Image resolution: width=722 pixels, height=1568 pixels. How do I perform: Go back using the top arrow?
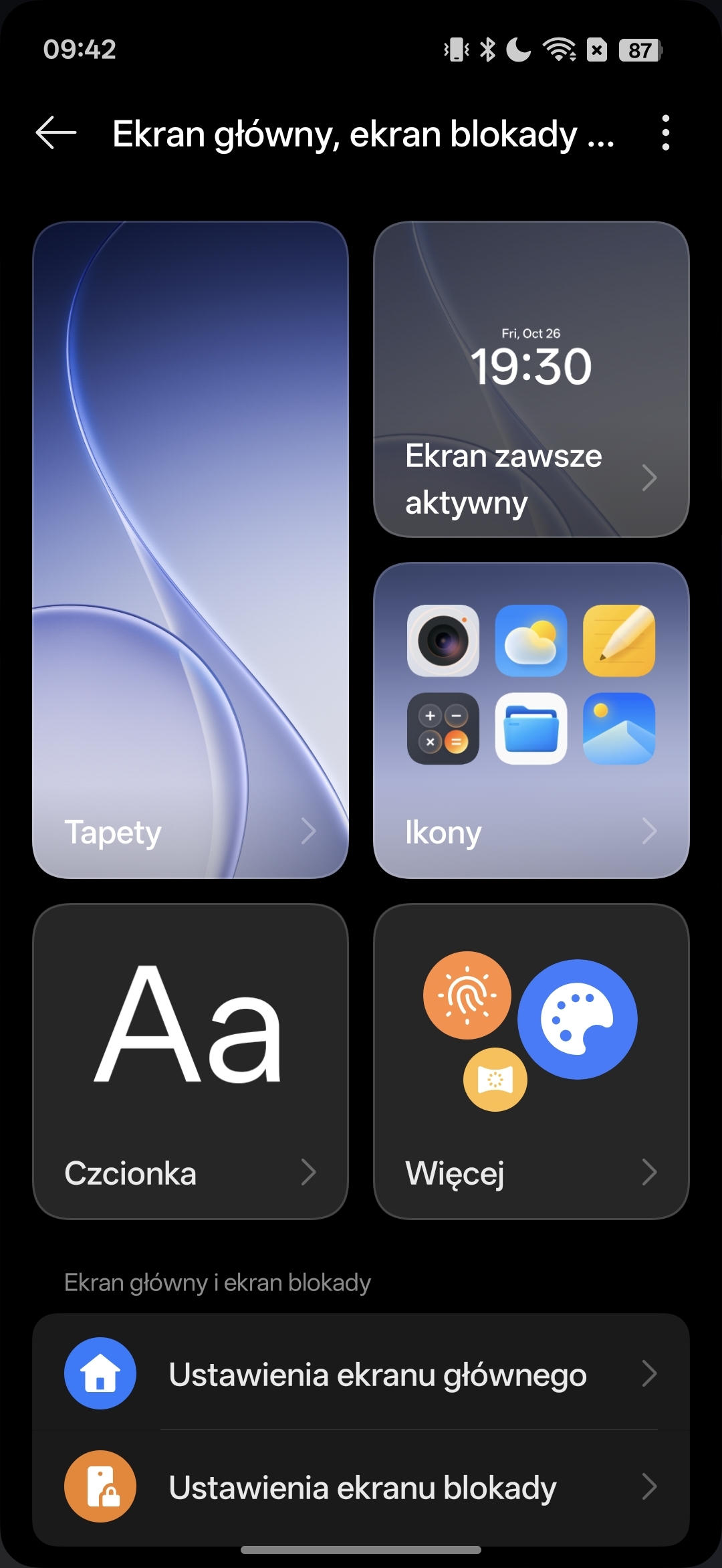(x=56, y=133)
